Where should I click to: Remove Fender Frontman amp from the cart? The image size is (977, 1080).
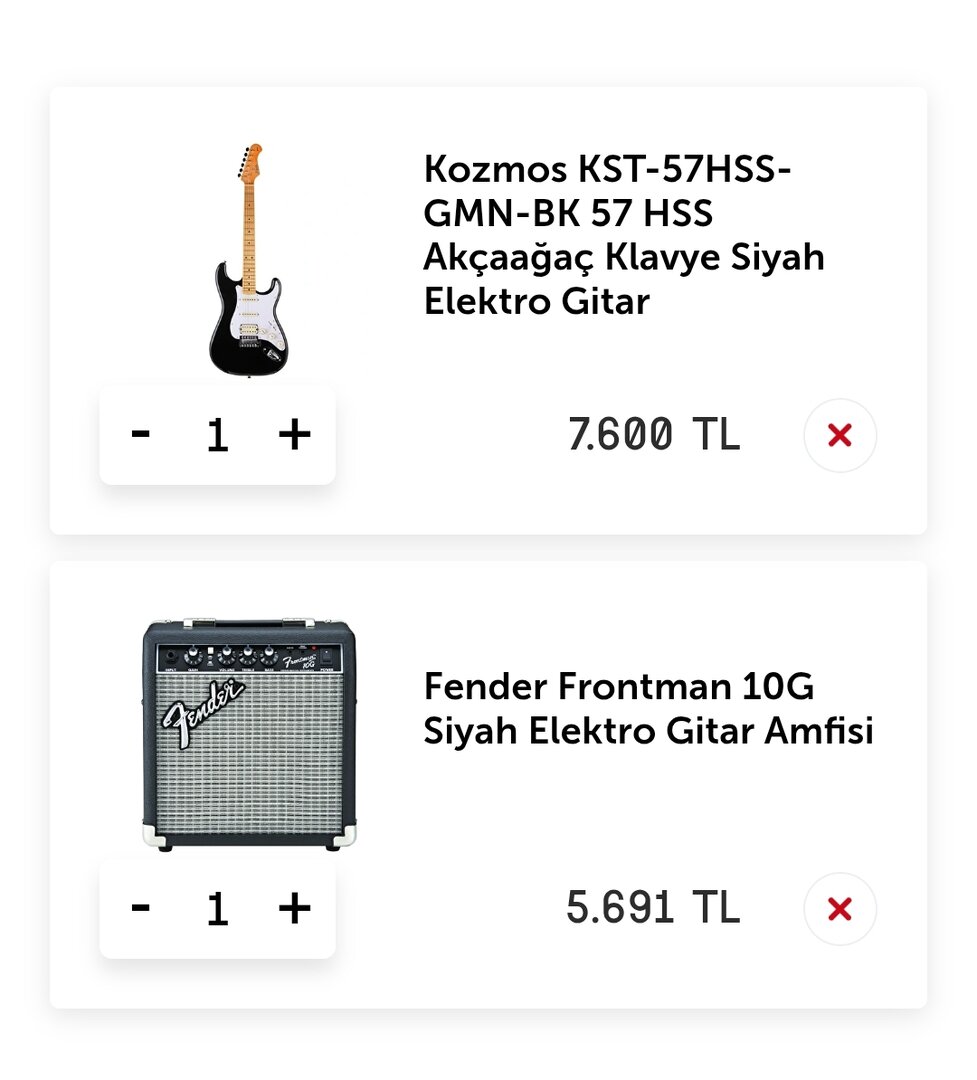tap(840, 909)
